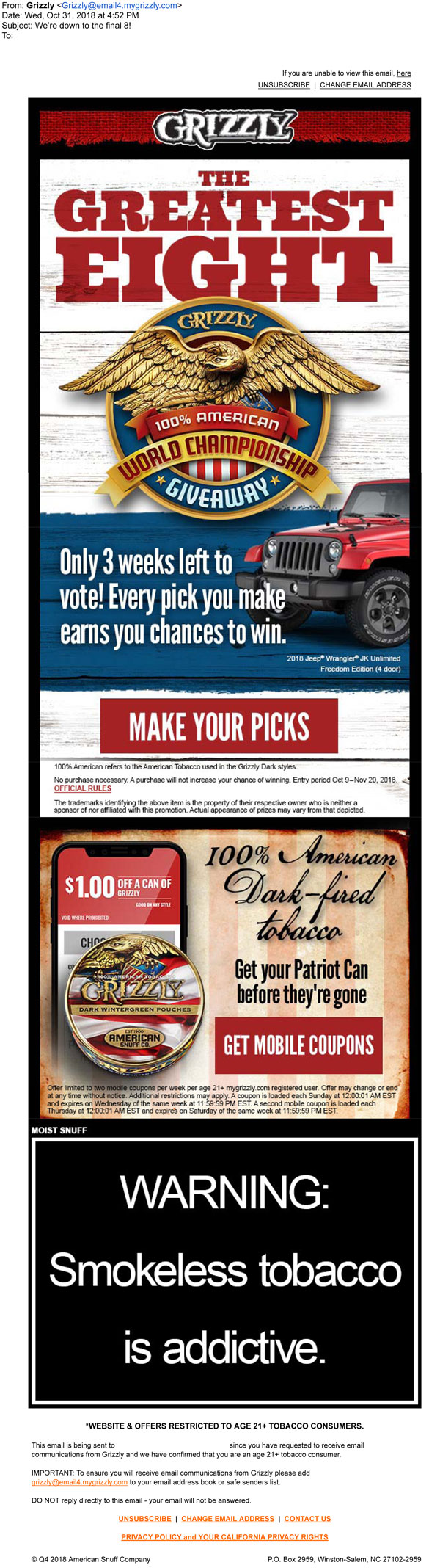The image size is (440, 1568).
Task: Tap the orange UNSUBSCRIBE footer link
Action: click(x=144, y=1519)
